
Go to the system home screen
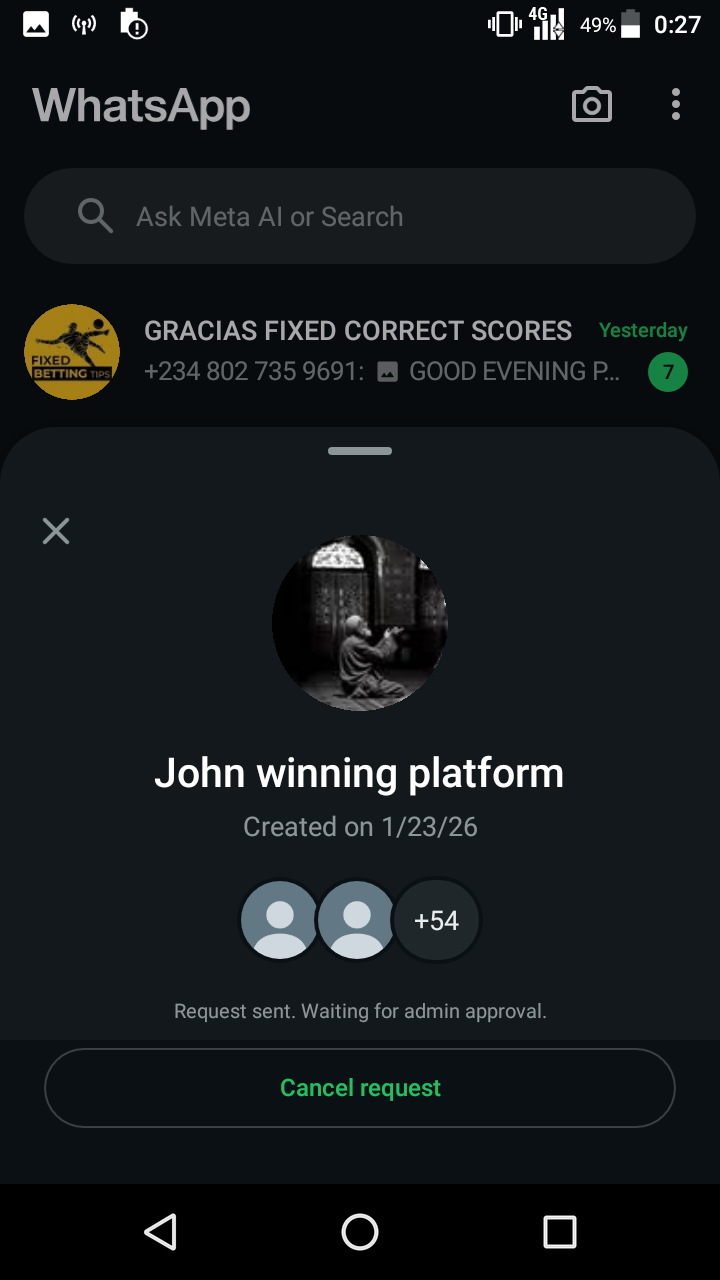[360, 1232]
